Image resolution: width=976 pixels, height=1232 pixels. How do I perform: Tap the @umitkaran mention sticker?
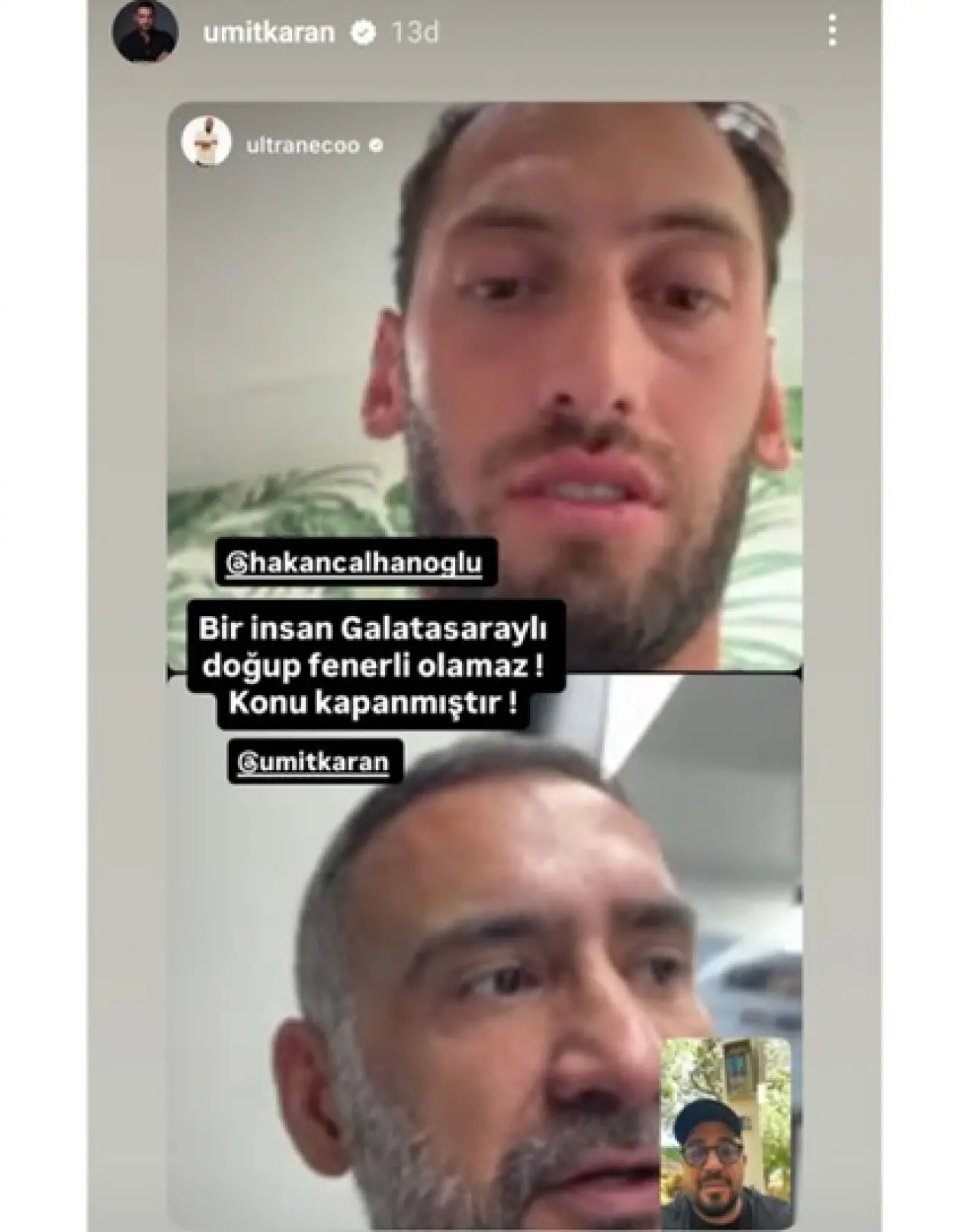tap(314, 762)
